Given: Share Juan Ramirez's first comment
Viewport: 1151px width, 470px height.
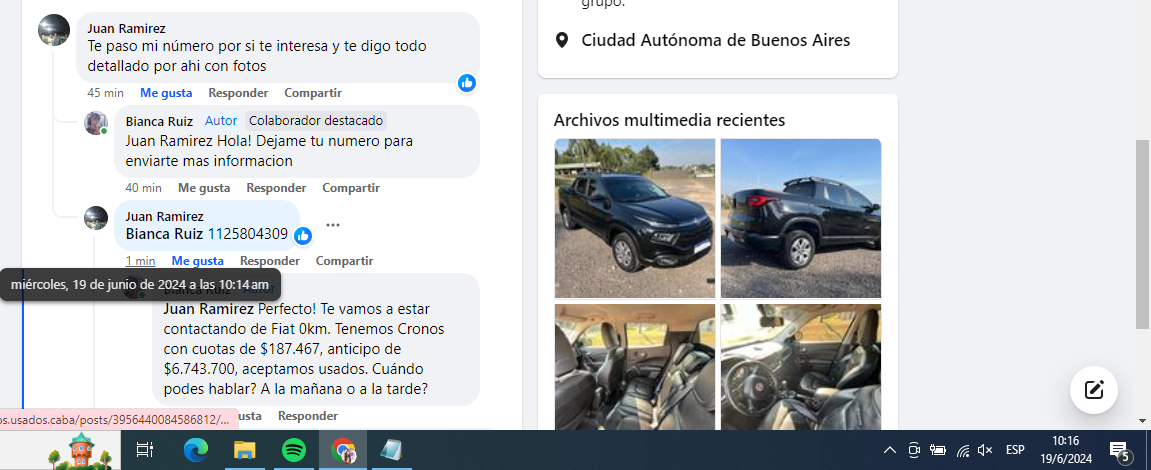Looking at the screenshot, I should click(312, 93).
